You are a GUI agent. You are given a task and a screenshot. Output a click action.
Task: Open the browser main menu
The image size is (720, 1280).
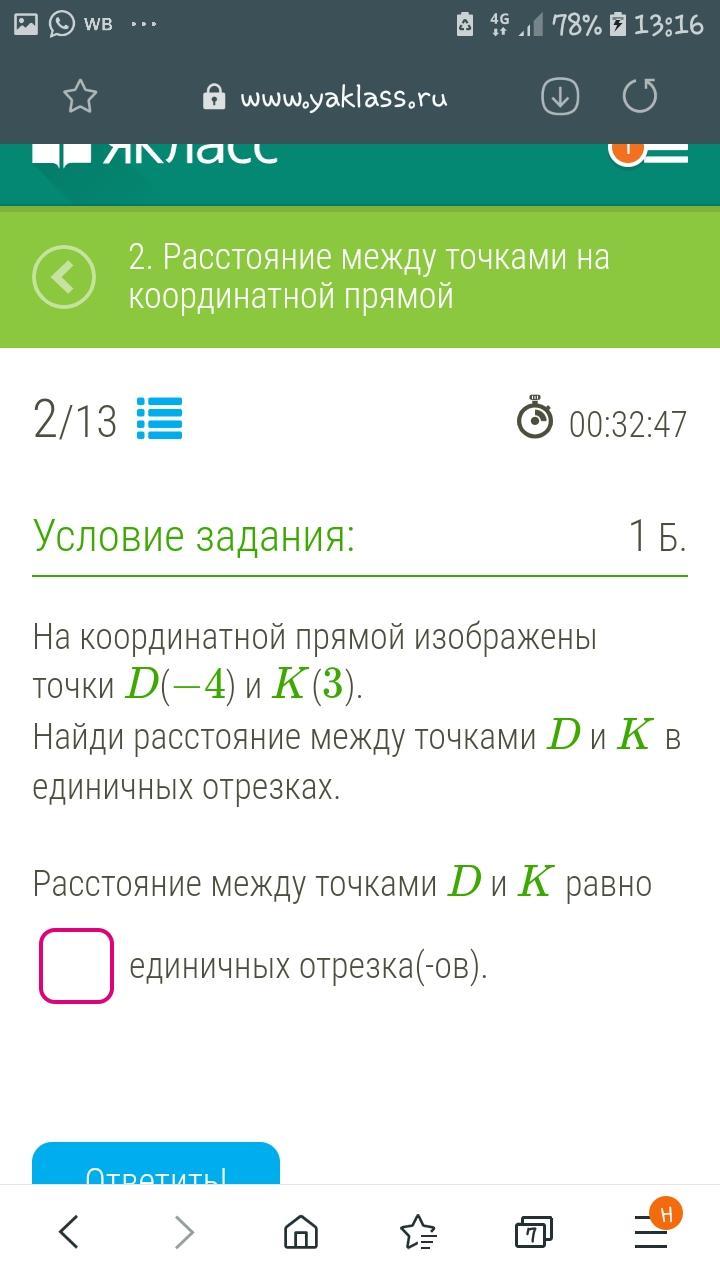[x=651, y=1232]
